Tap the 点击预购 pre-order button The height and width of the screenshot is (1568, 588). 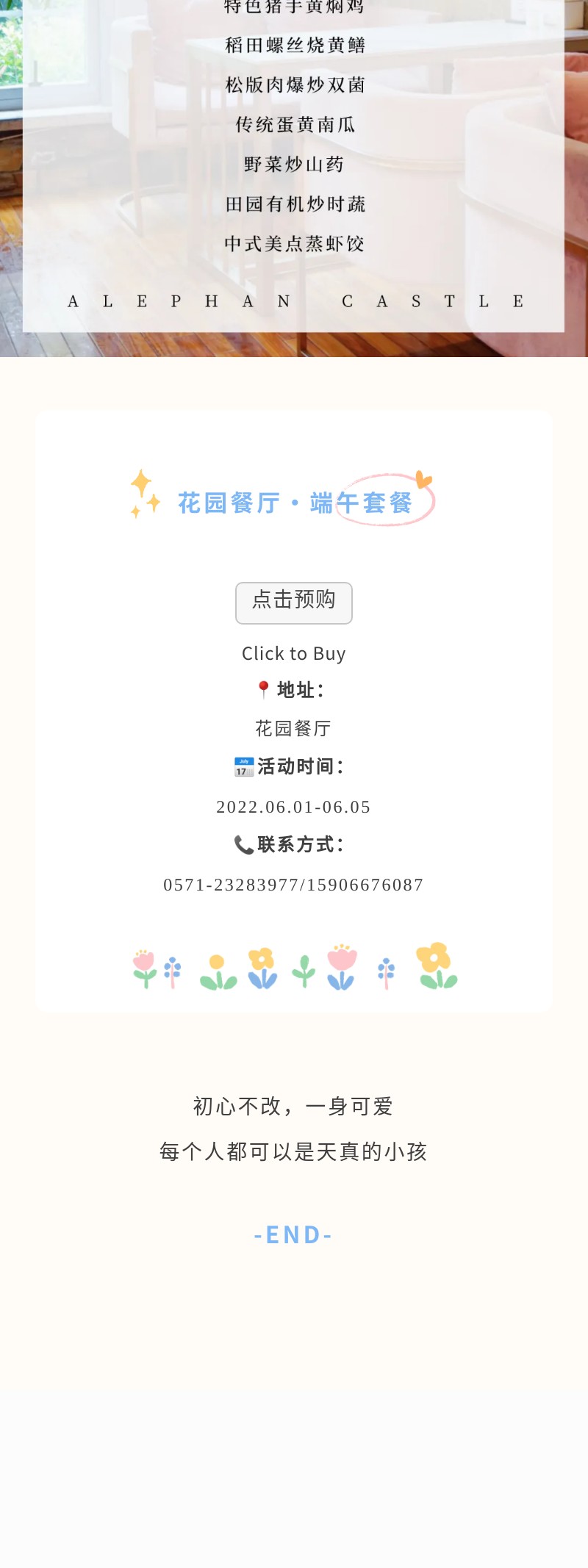(x=294, y=603)
